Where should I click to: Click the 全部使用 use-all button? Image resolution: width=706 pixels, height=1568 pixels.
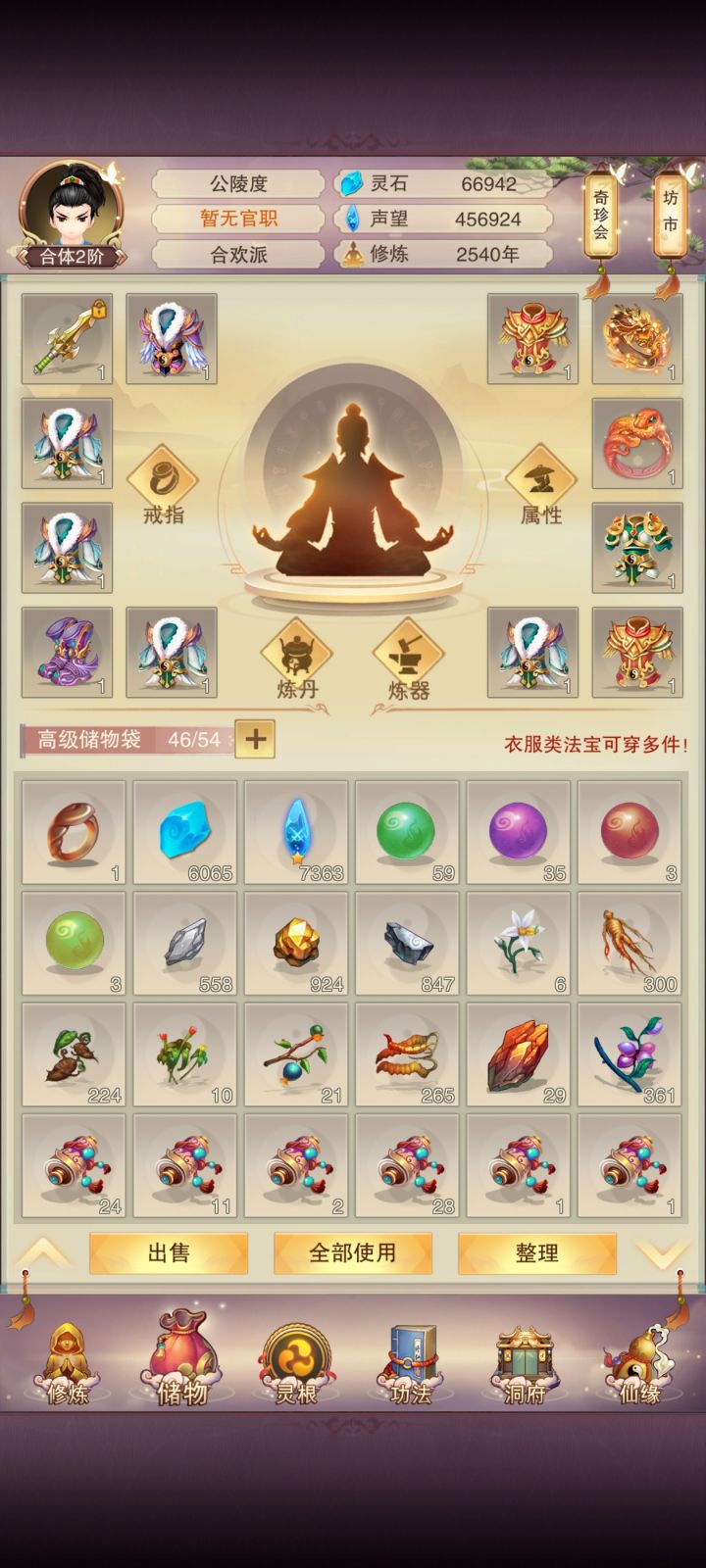tap(351, 1252)
